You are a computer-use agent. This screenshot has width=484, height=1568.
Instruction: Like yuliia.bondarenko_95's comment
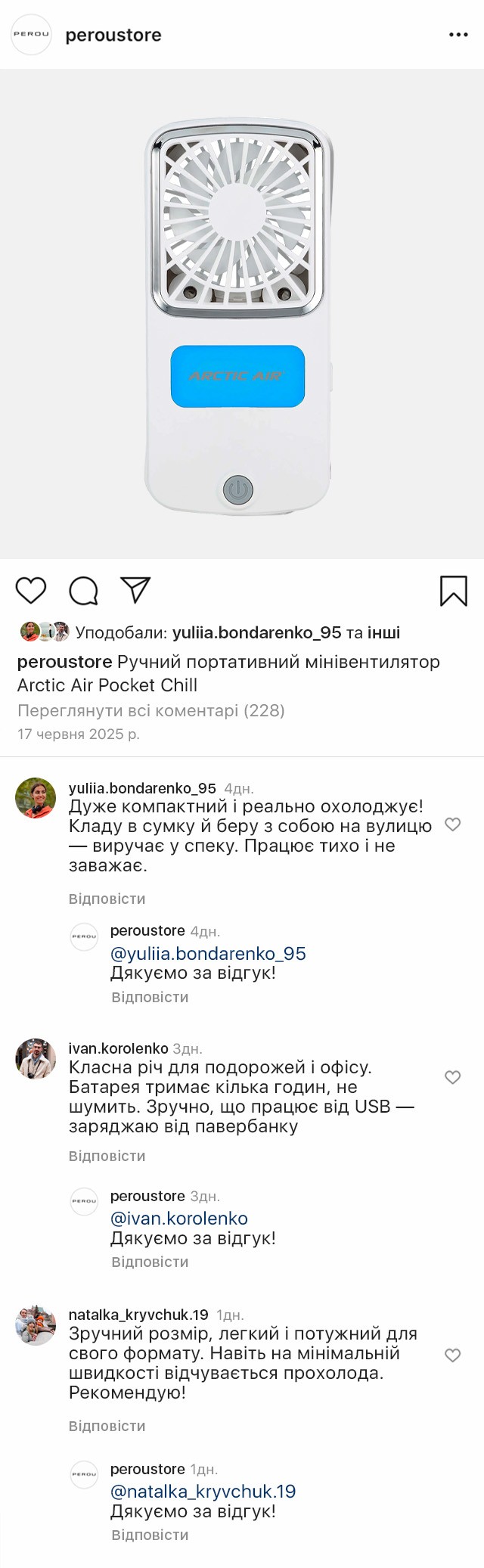click(x=452, y=824)
